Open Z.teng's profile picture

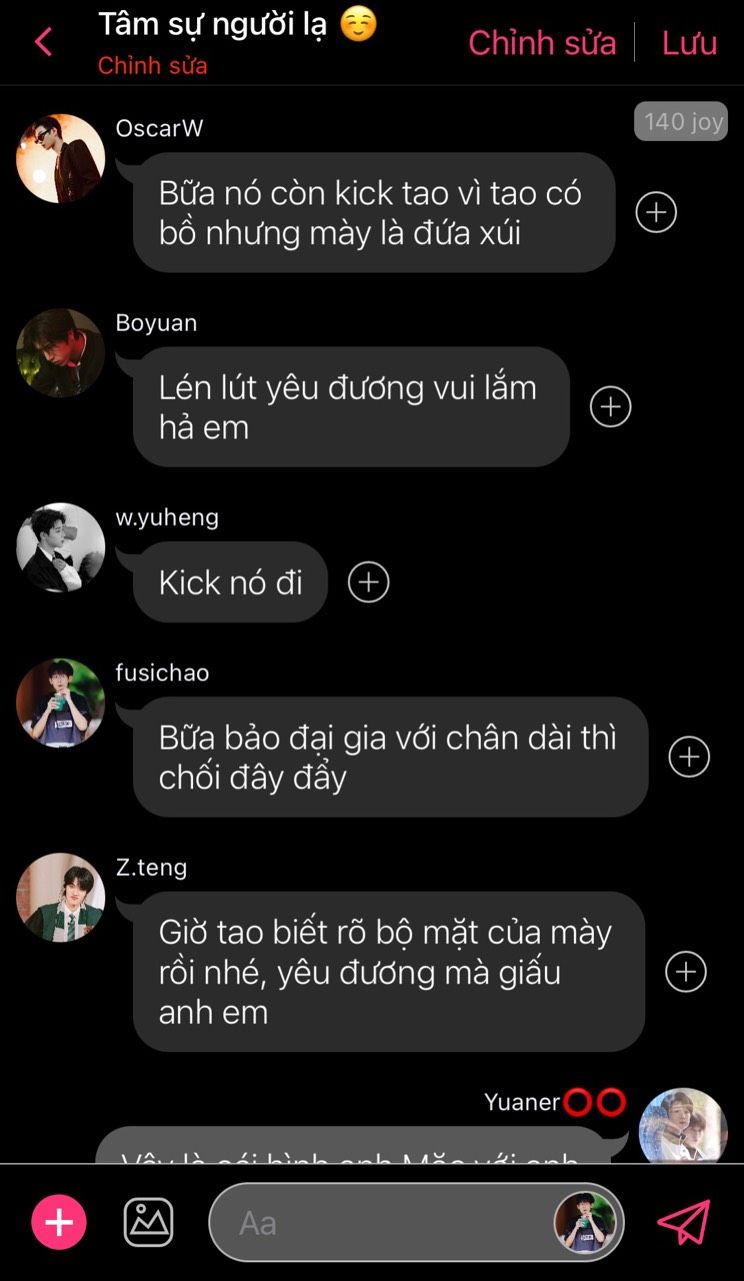[61, 897]
